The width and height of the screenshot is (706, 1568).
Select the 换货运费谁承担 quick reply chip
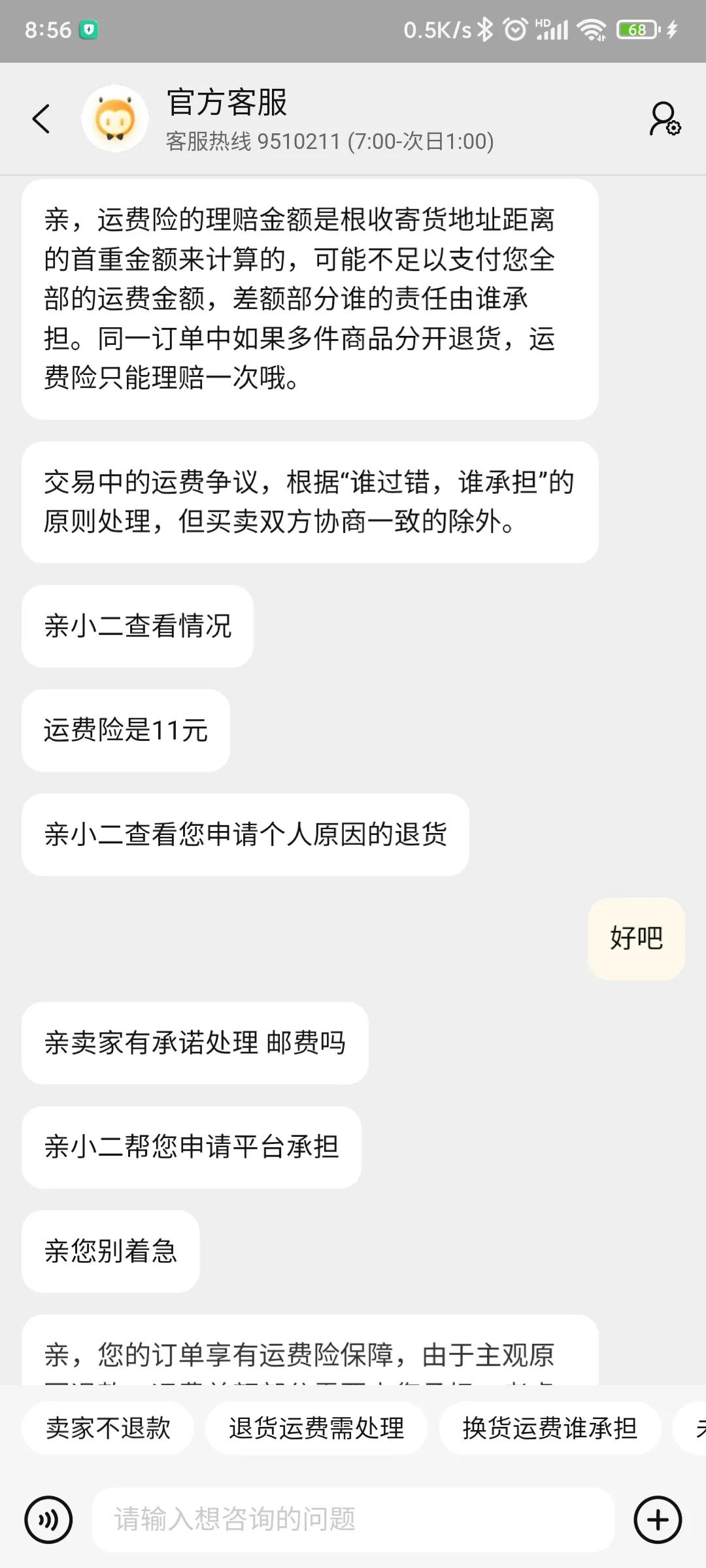click(550, 1427)
